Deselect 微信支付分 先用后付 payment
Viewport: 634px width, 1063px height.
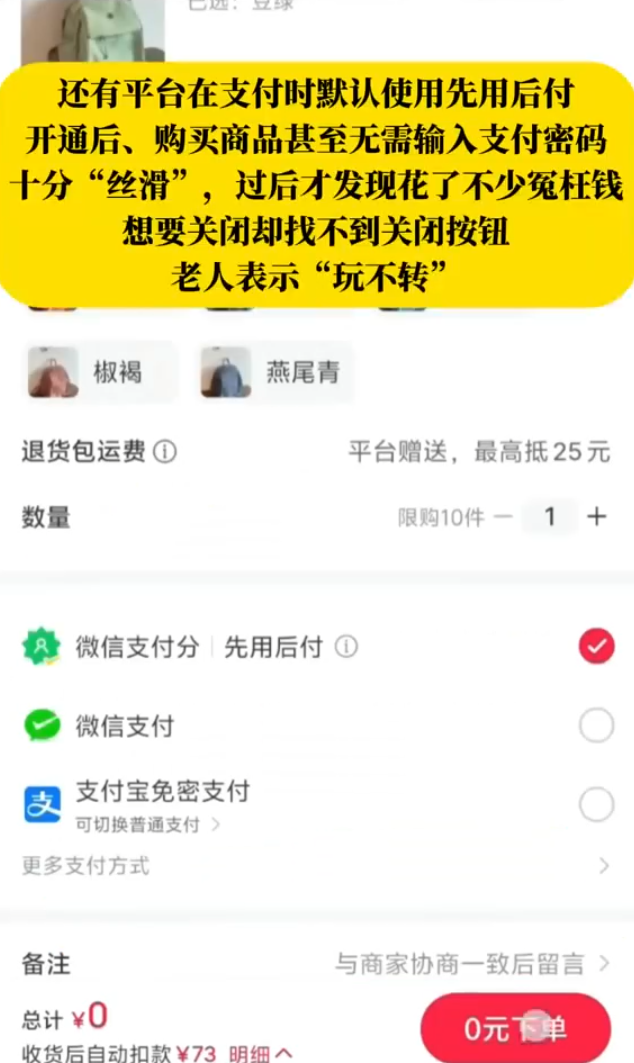596,647
